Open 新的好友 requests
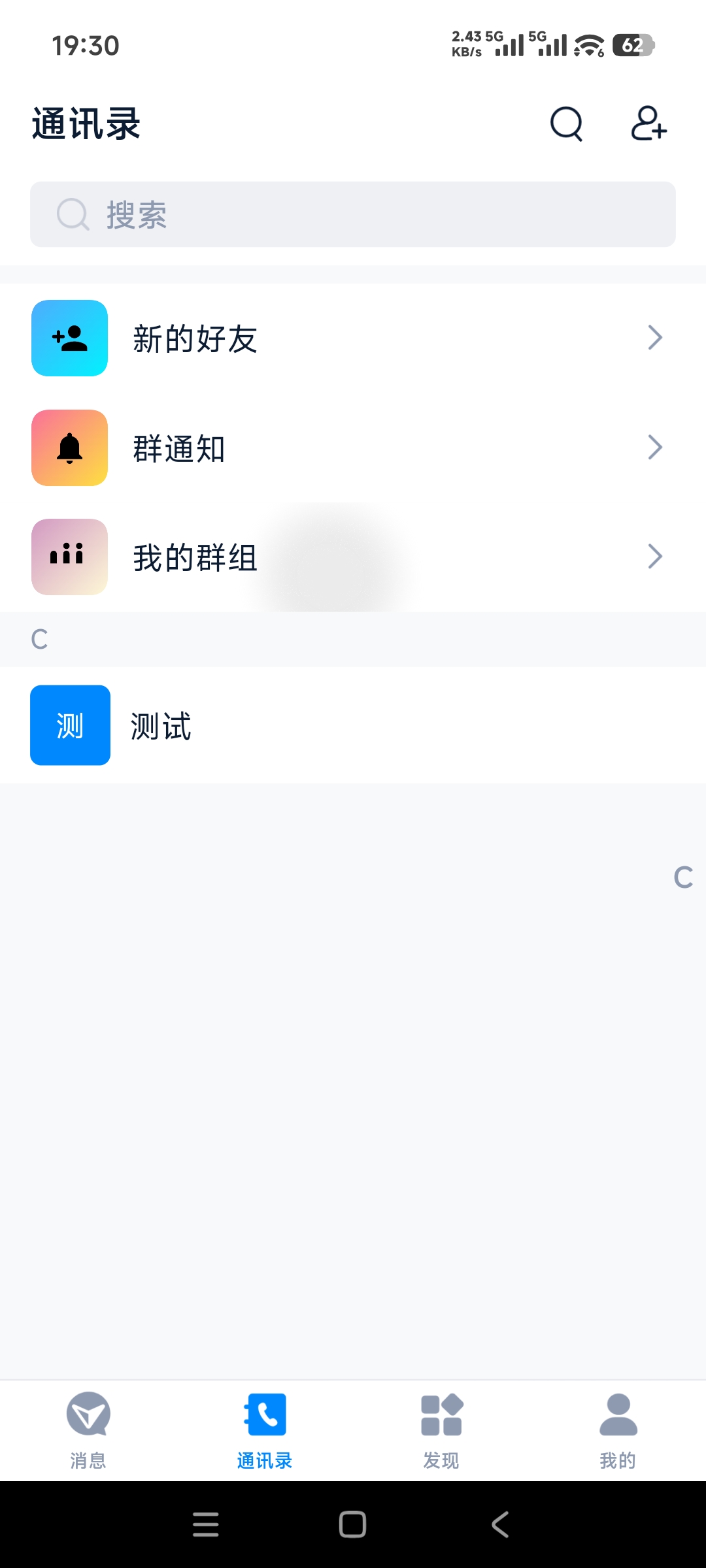The width and height of the screenshot is (706, 1568). click(x=353, y=338)
